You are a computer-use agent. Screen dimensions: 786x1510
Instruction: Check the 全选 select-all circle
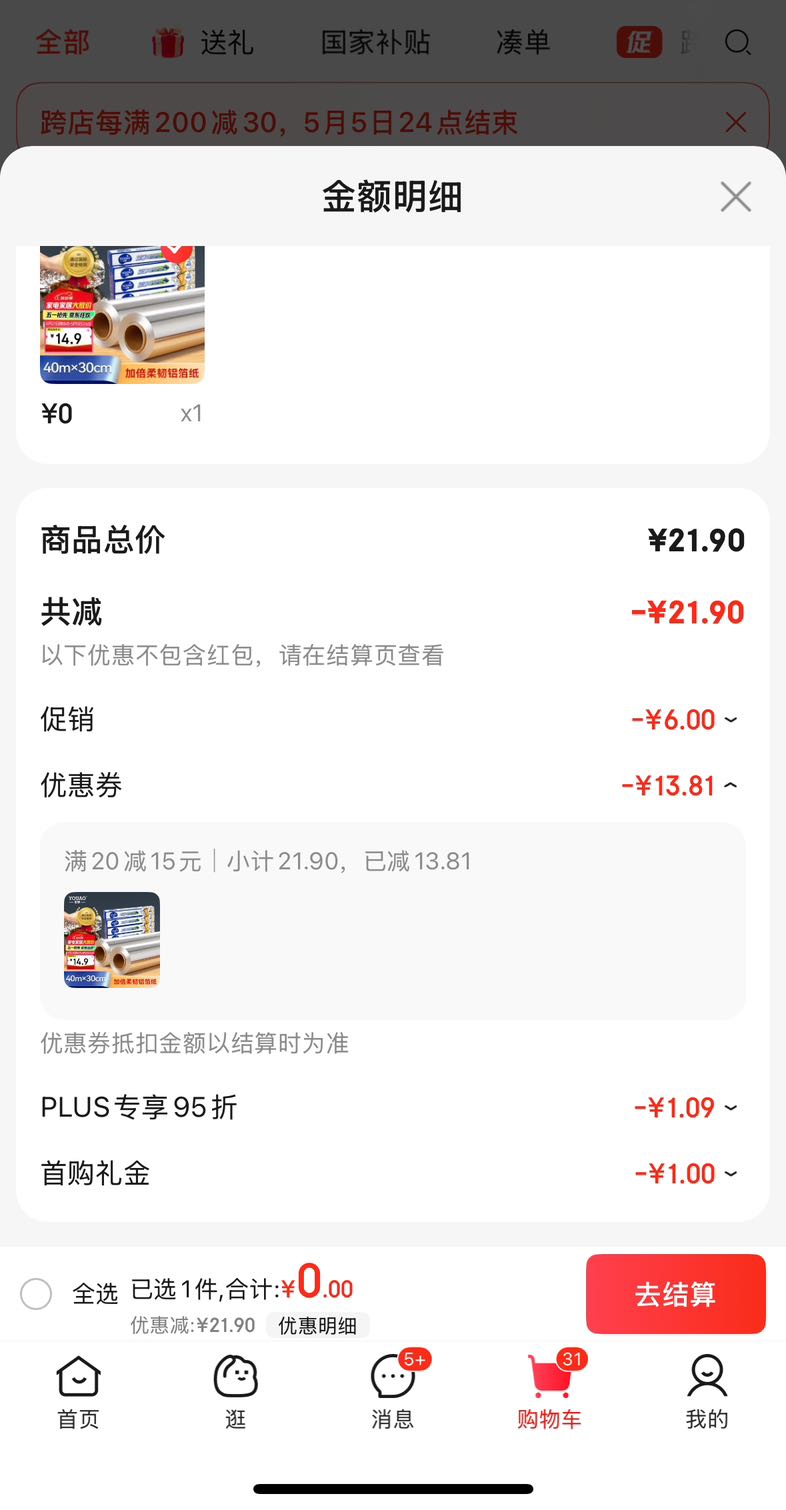coord(36,1294)
